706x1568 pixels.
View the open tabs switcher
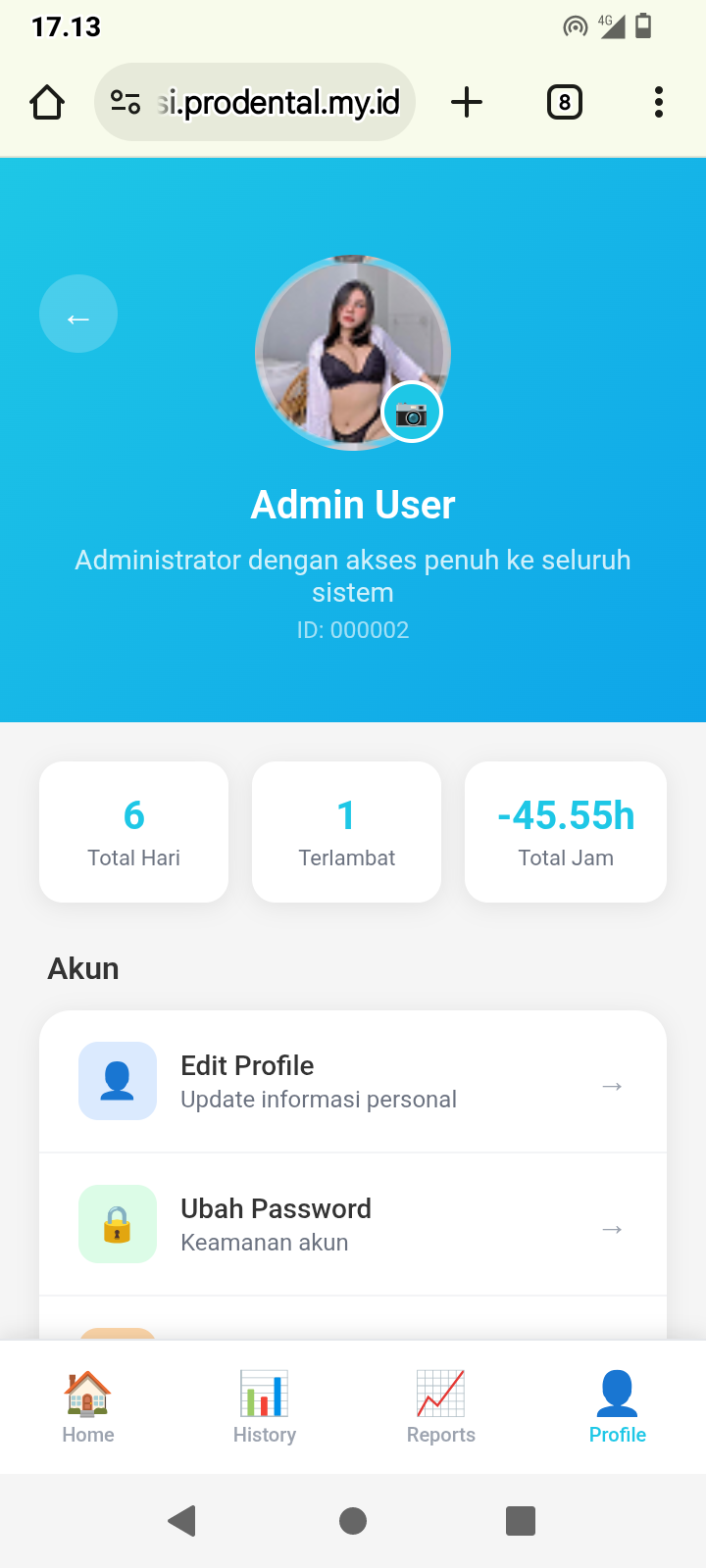click(x=565, y=102)
